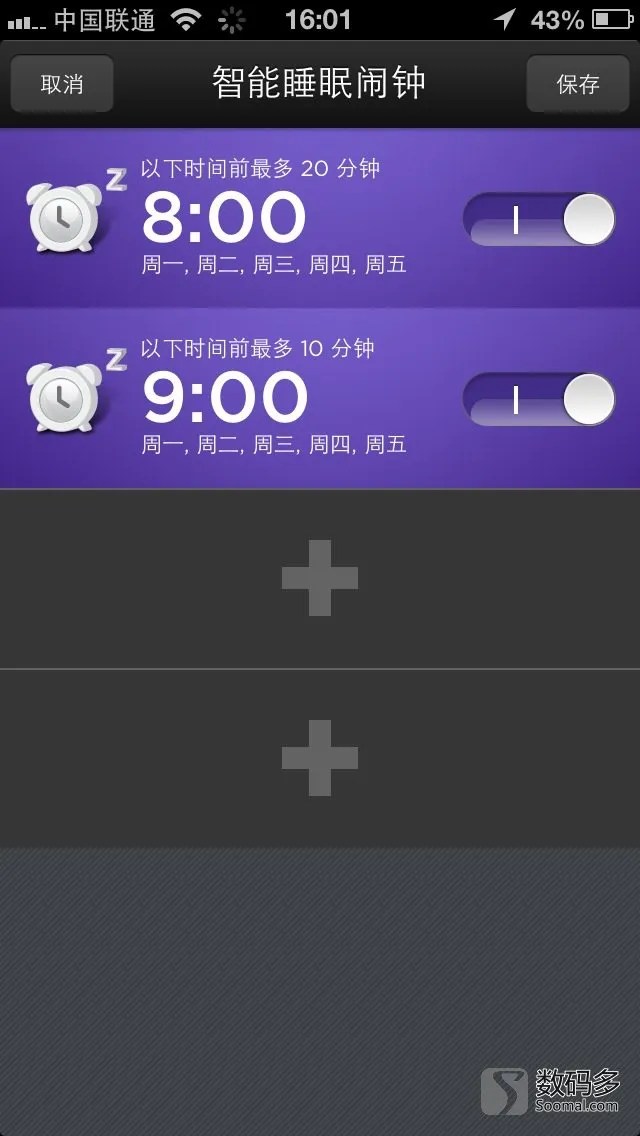Turn off the 8:00 alarm switch
This screenshot has width=640, height=1136.
[x=539, y=220]
